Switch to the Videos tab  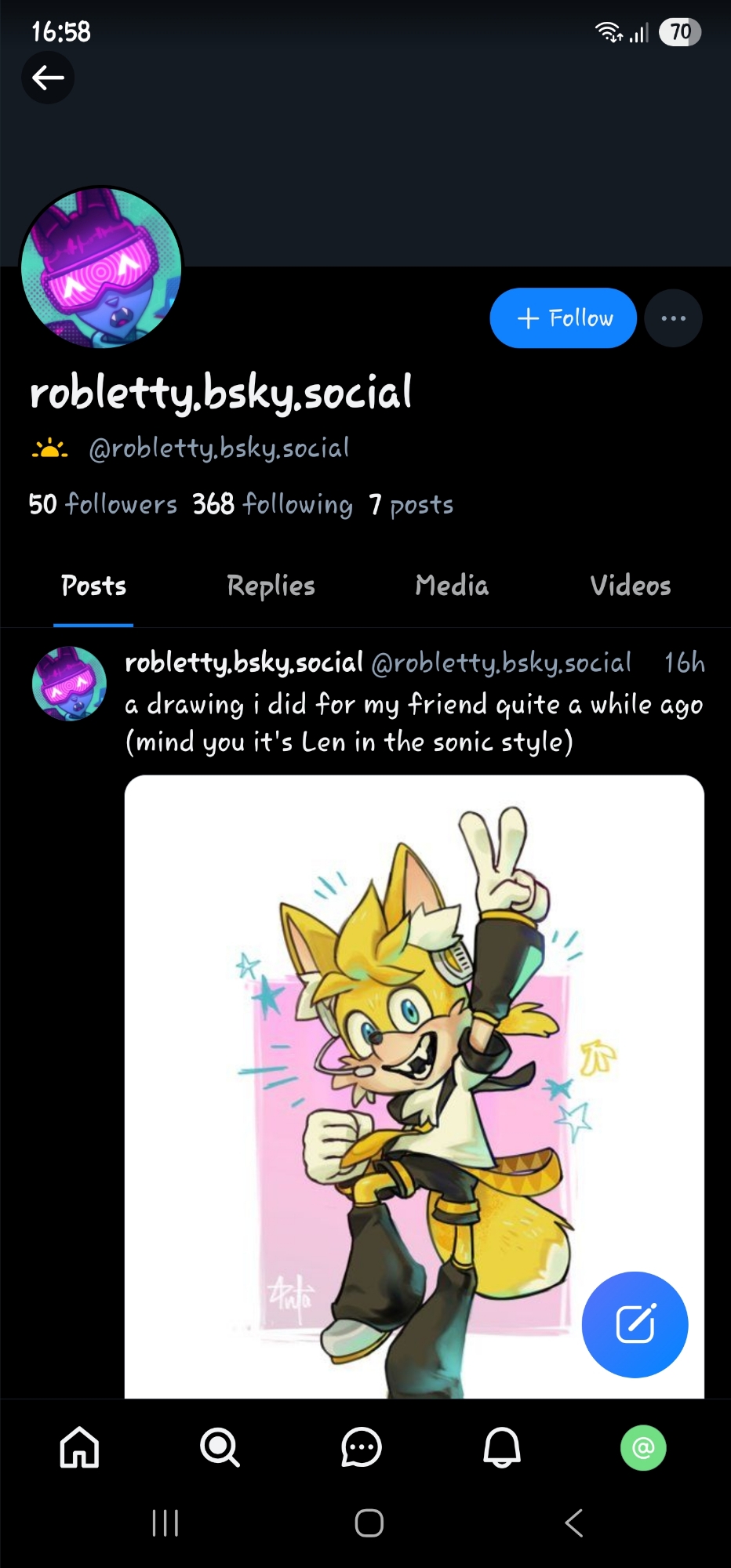[630, 586]
